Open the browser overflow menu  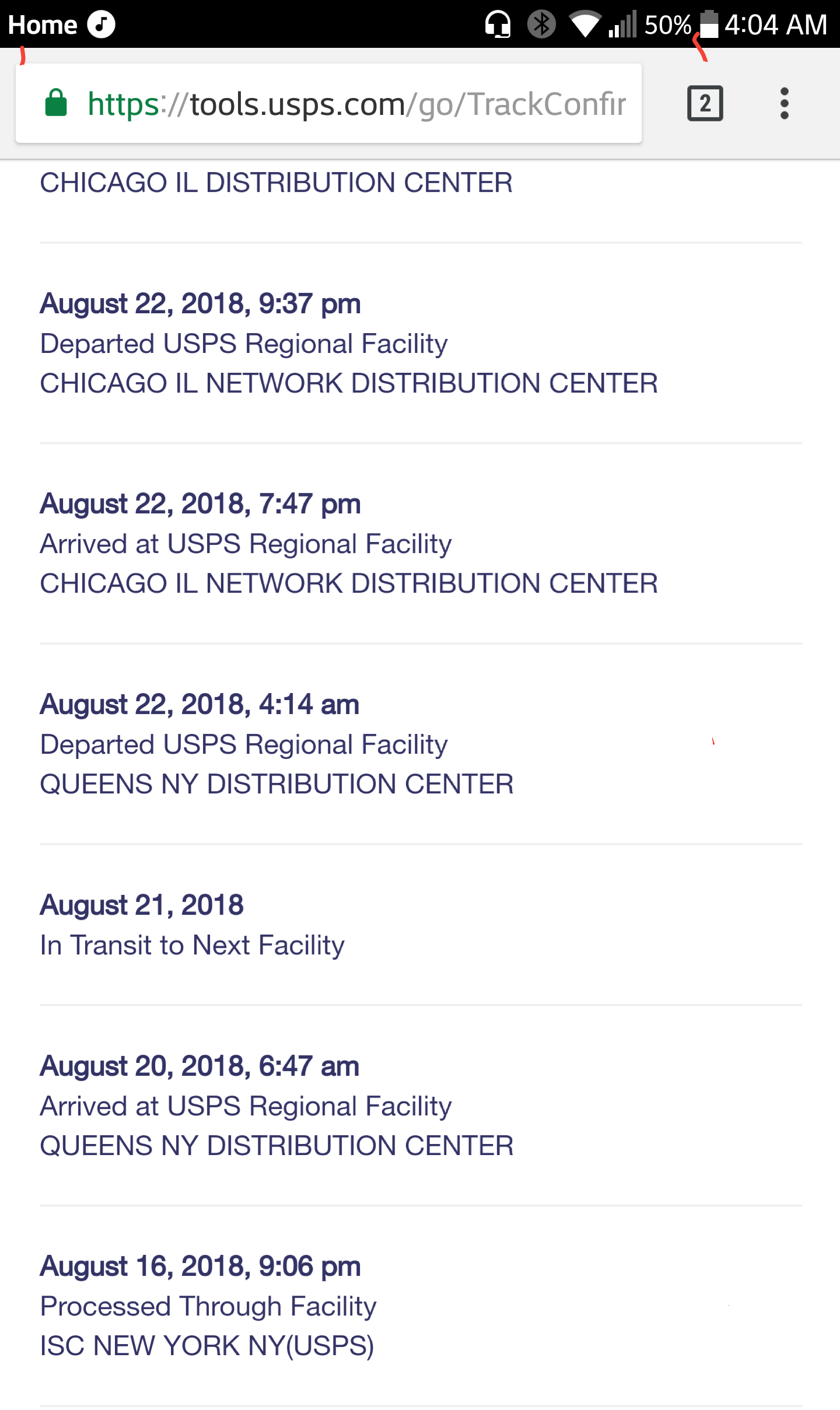(784, 103)
